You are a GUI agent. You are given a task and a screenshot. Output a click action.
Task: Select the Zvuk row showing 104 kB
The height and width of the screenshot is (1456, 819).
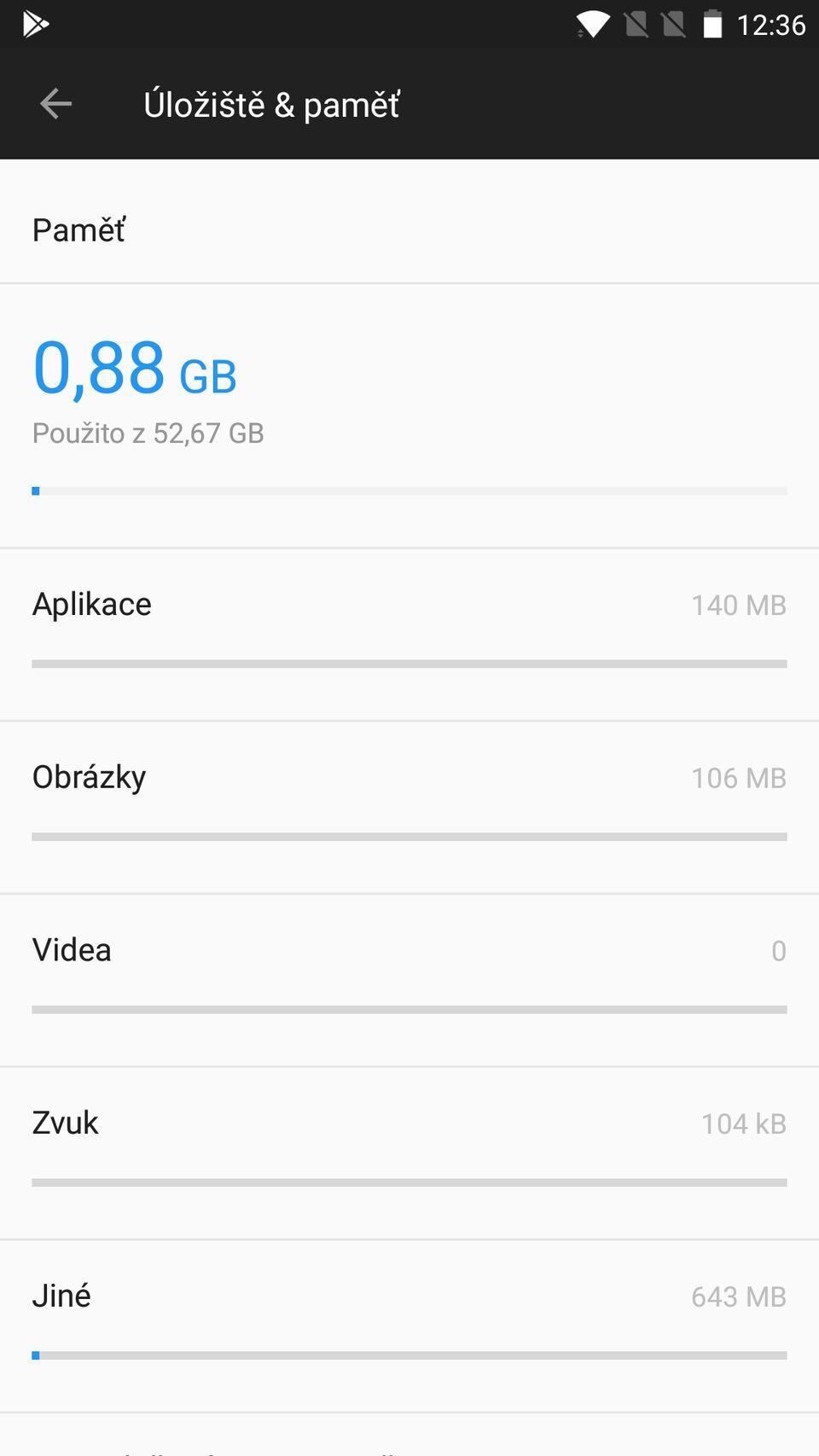pyautogui.click(x=64, y=1123)
